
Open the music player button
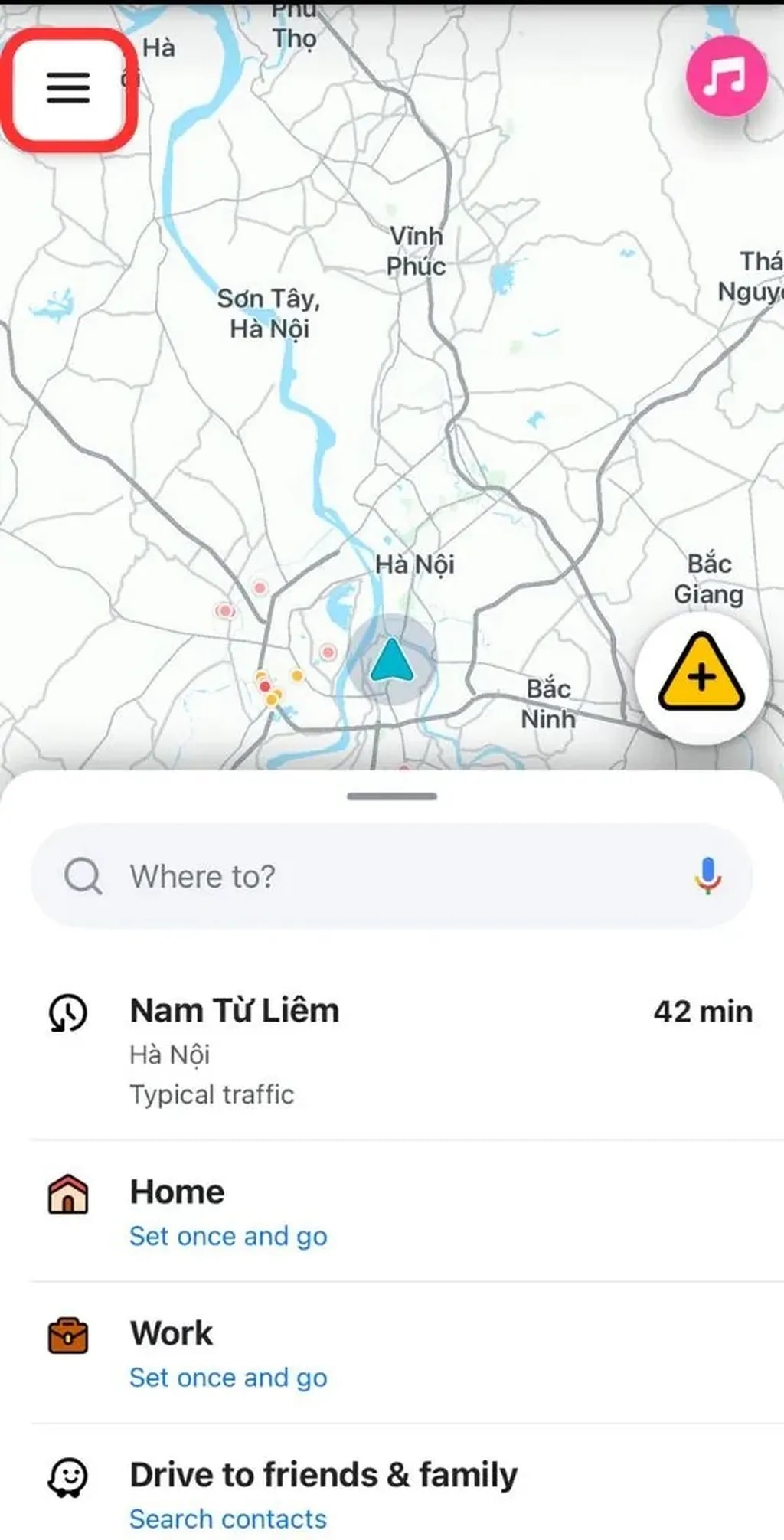(x=725, y=76)
